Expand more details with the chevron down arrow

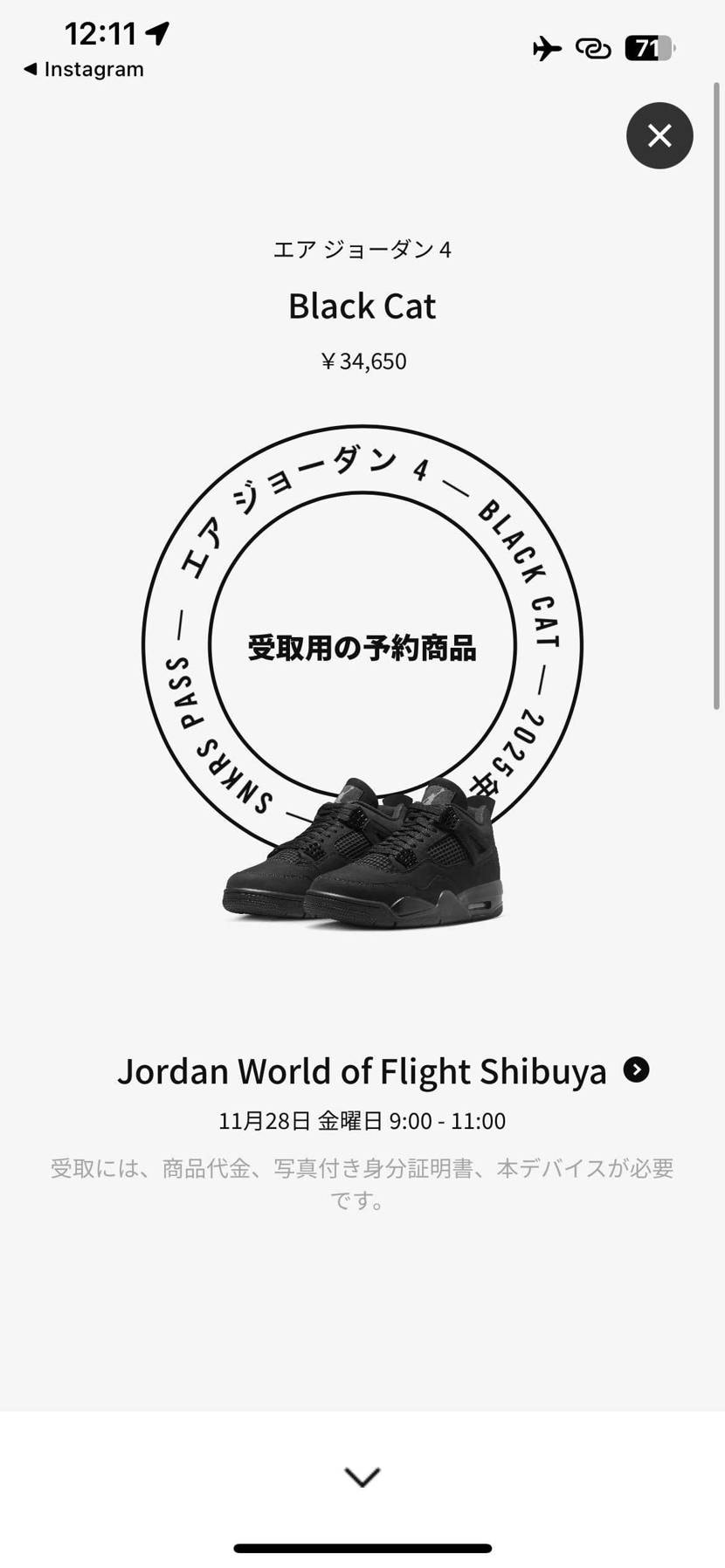point(362,1475)
